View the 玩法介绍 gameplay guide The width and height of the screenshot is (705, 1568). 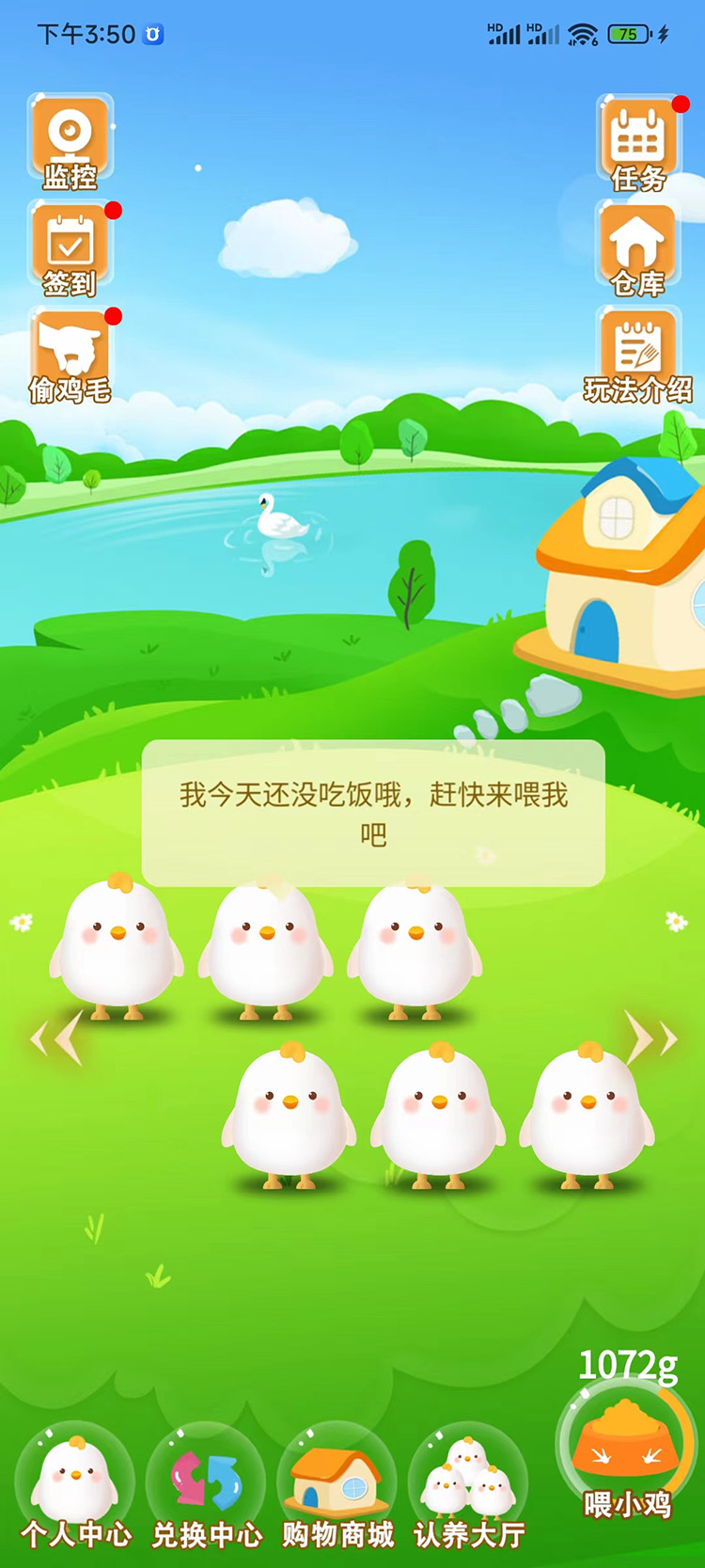click(x=638, y=356)
